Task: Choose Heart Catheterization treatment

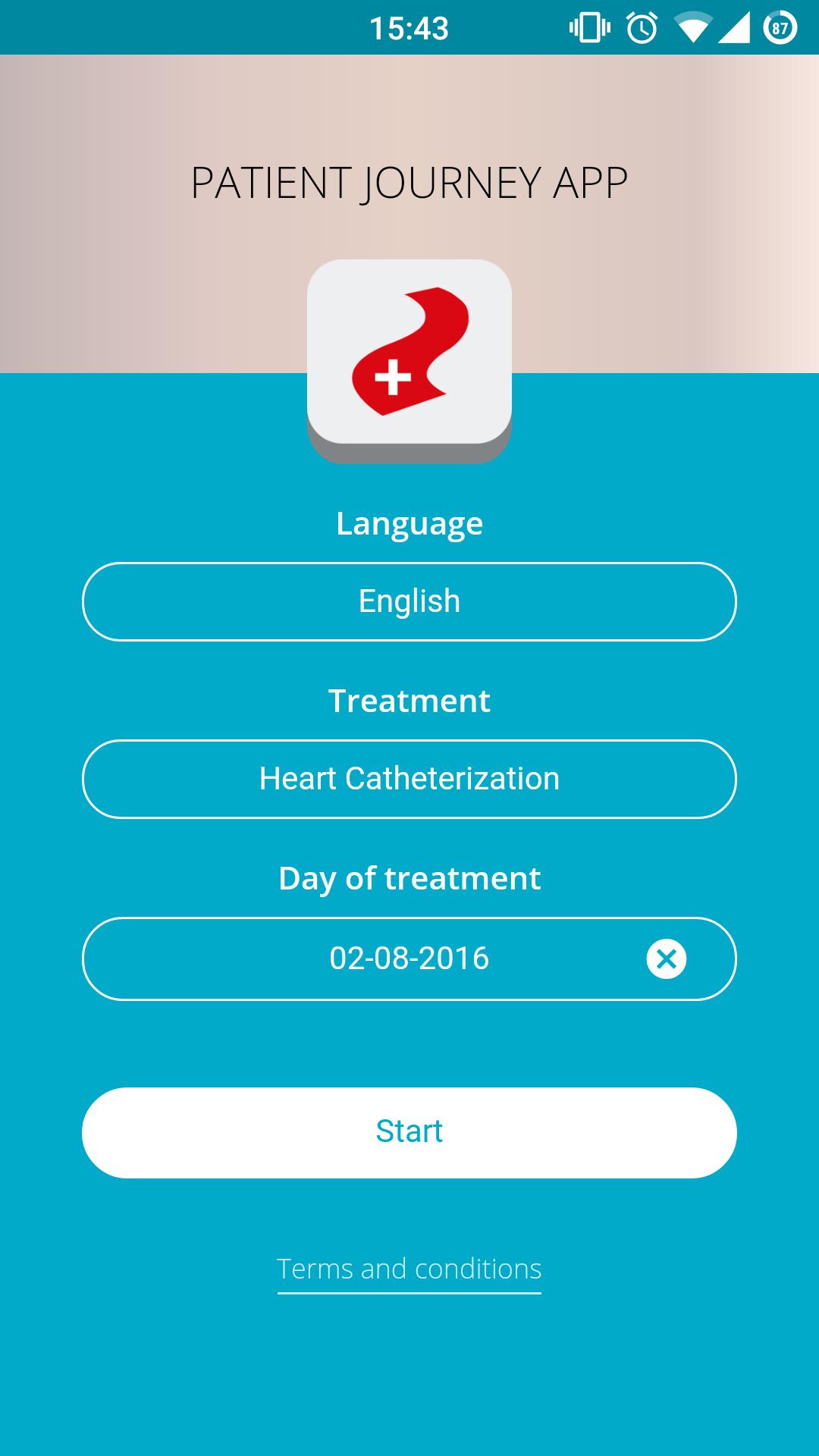Action: (409, 779)
